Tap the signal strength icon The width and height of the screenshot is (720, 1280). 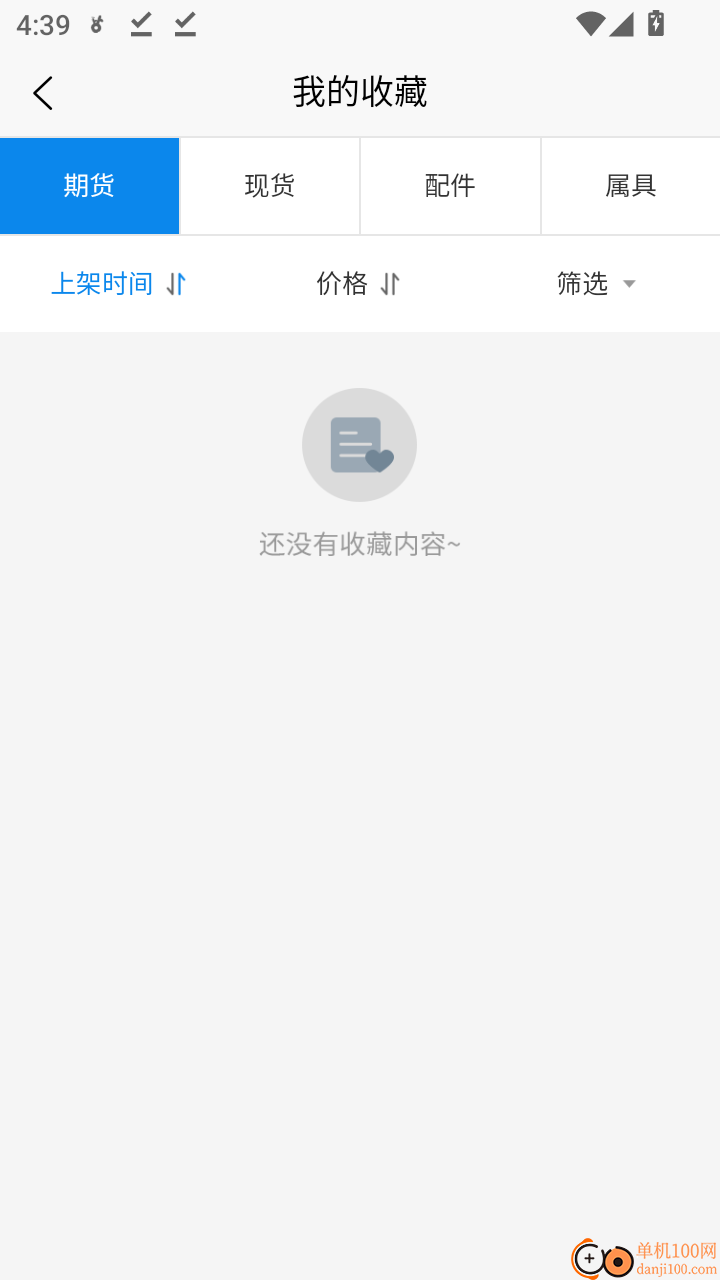(622, 22)
